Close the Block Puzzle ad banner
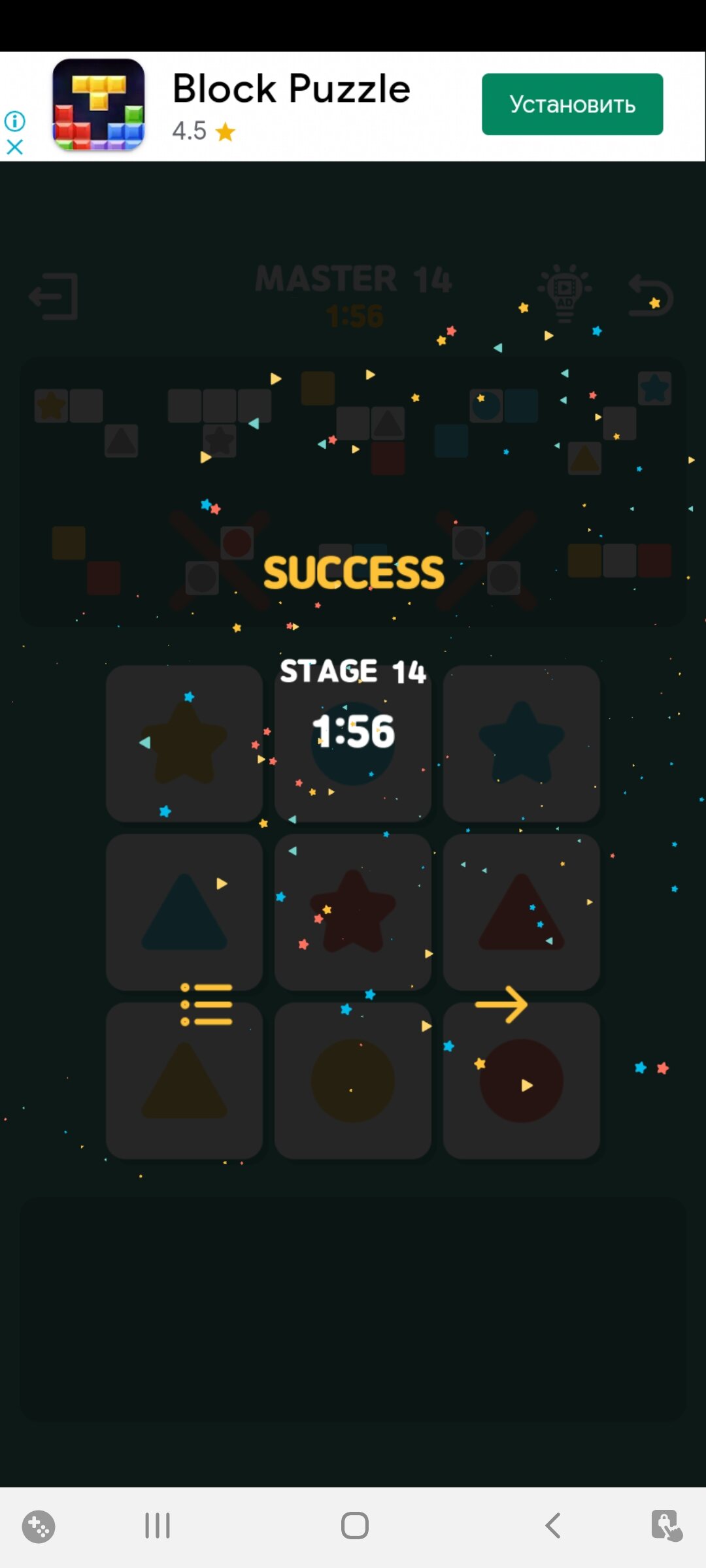The height and width of the screenshot is (1568, 706). click(14, 147)
